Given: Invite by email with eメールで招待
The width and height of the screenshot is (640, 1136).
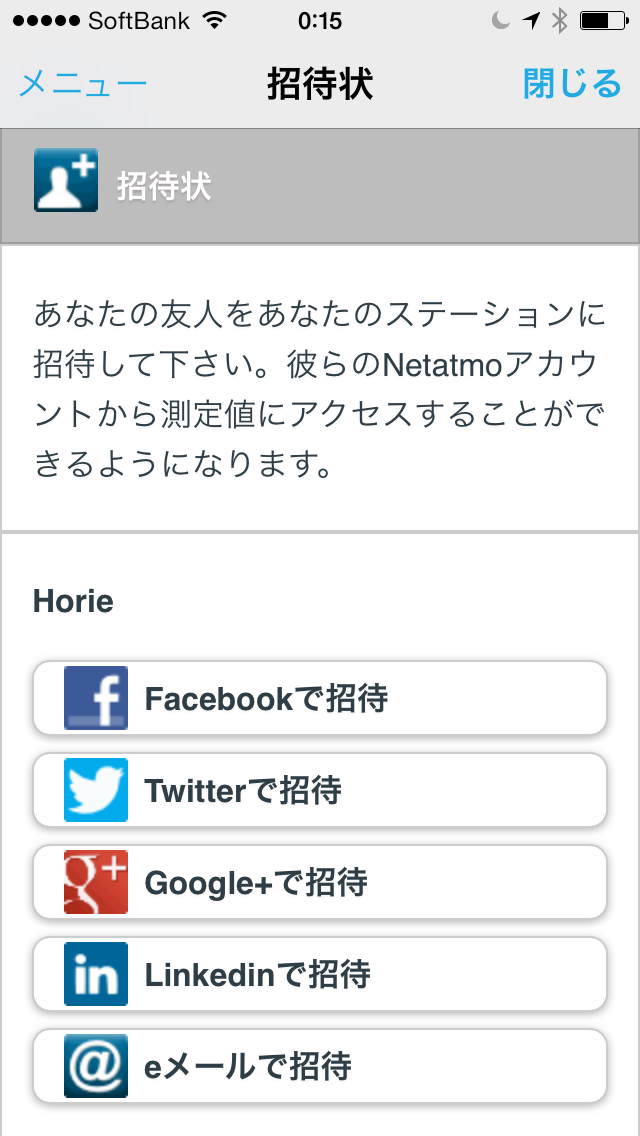Looking at the screenshot, I should coord(320,1066).
